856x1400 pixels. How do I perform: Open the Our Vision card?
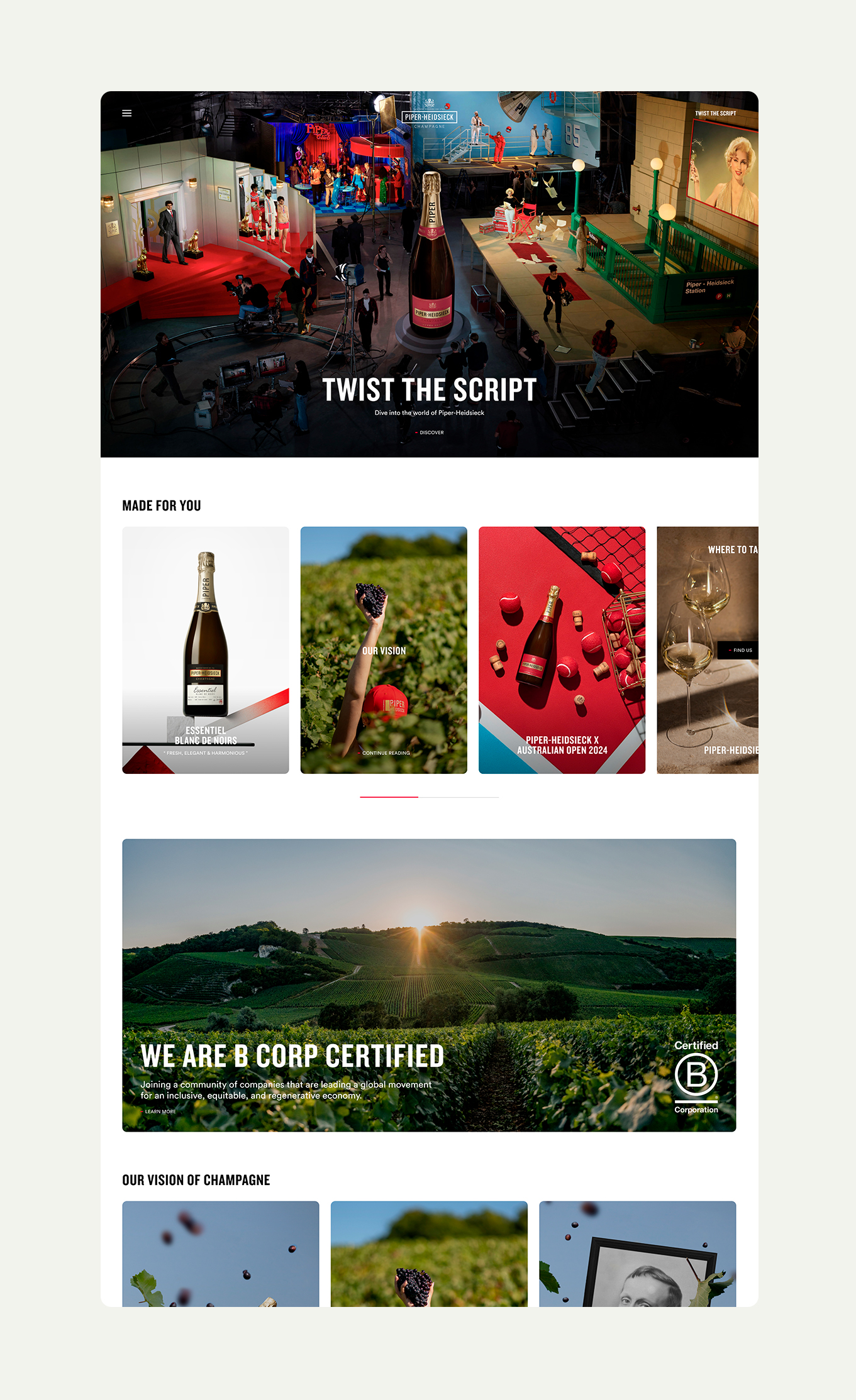[384, 649]
